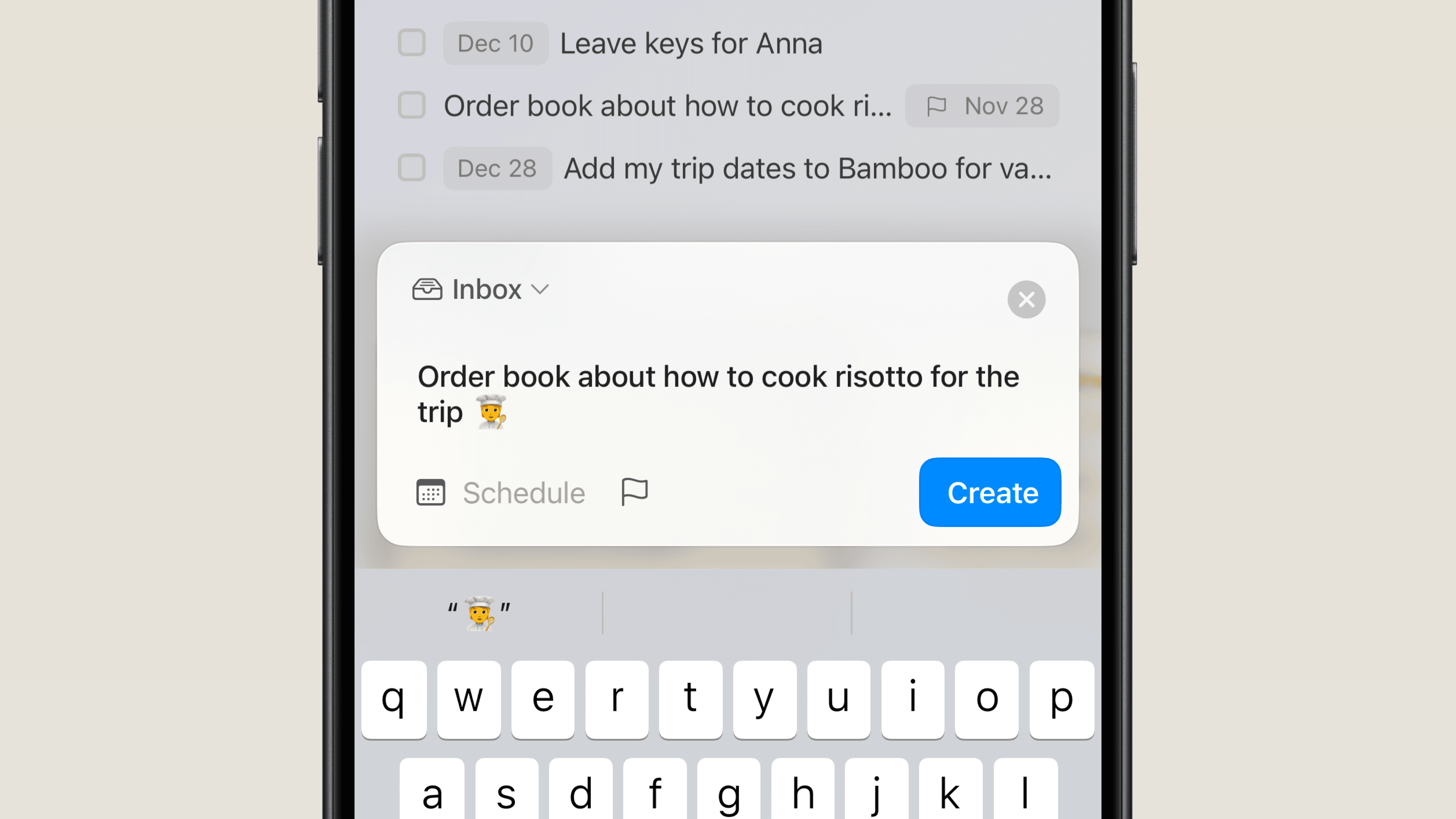Open the Leave keys for Anna task

click(690, 44)
